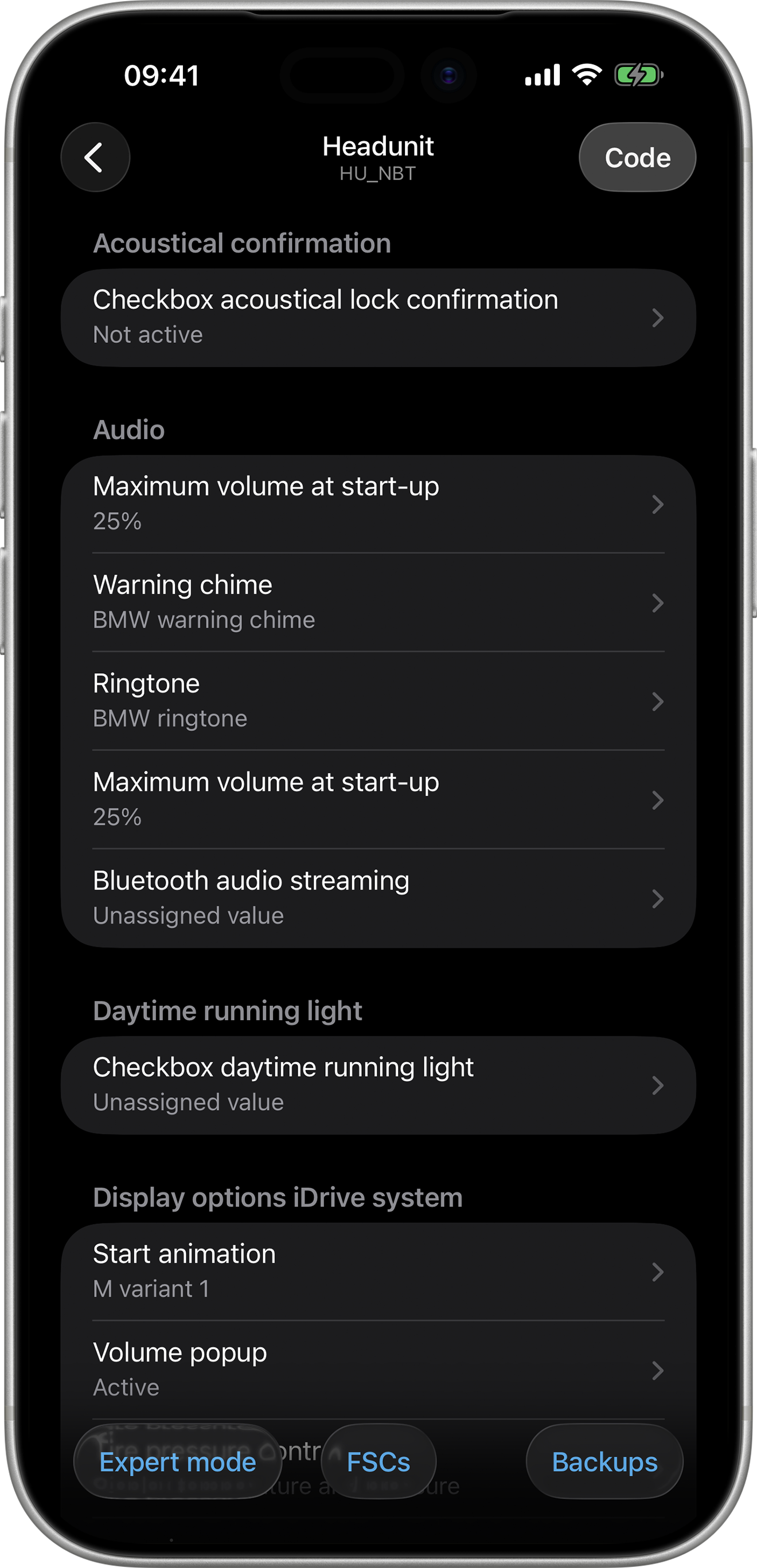The width and height of the screenshot is (757, 1568).
Task: Tap the chevron next to BMW warning chime
Action: point(658,602)
